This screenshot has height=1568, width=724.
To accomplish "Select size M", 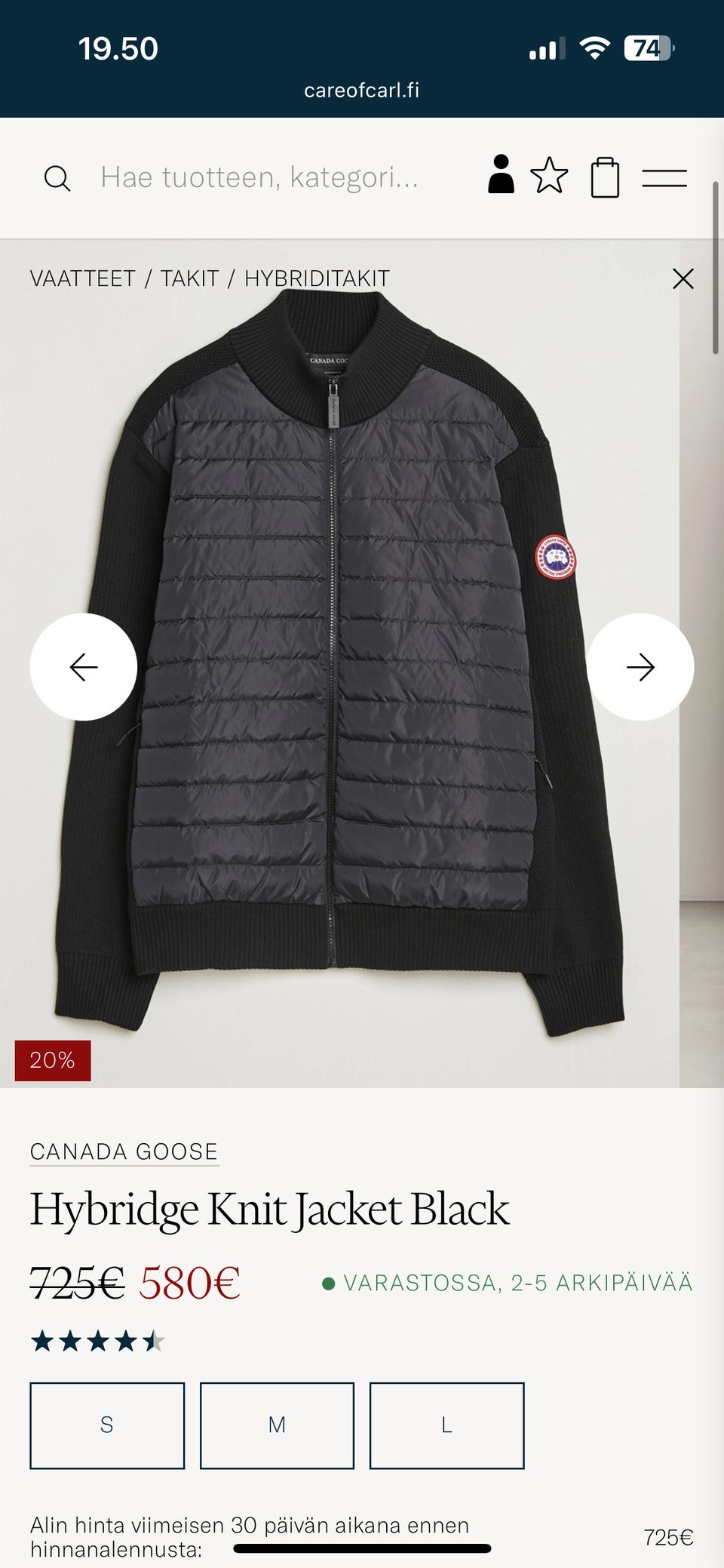I will pos(277,1425).
